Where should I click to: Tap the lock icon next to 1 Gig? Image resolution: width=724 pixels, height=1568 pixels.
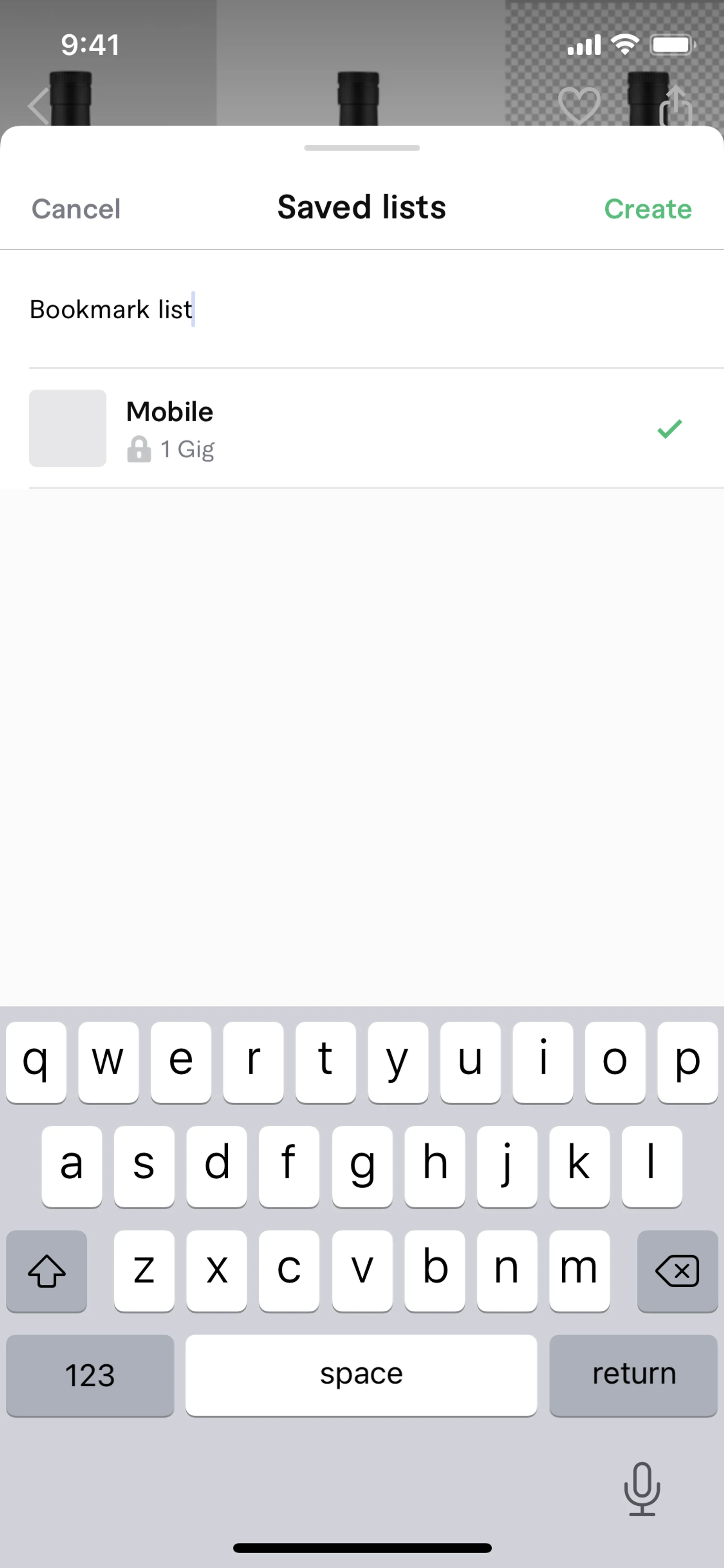point(139,449)
